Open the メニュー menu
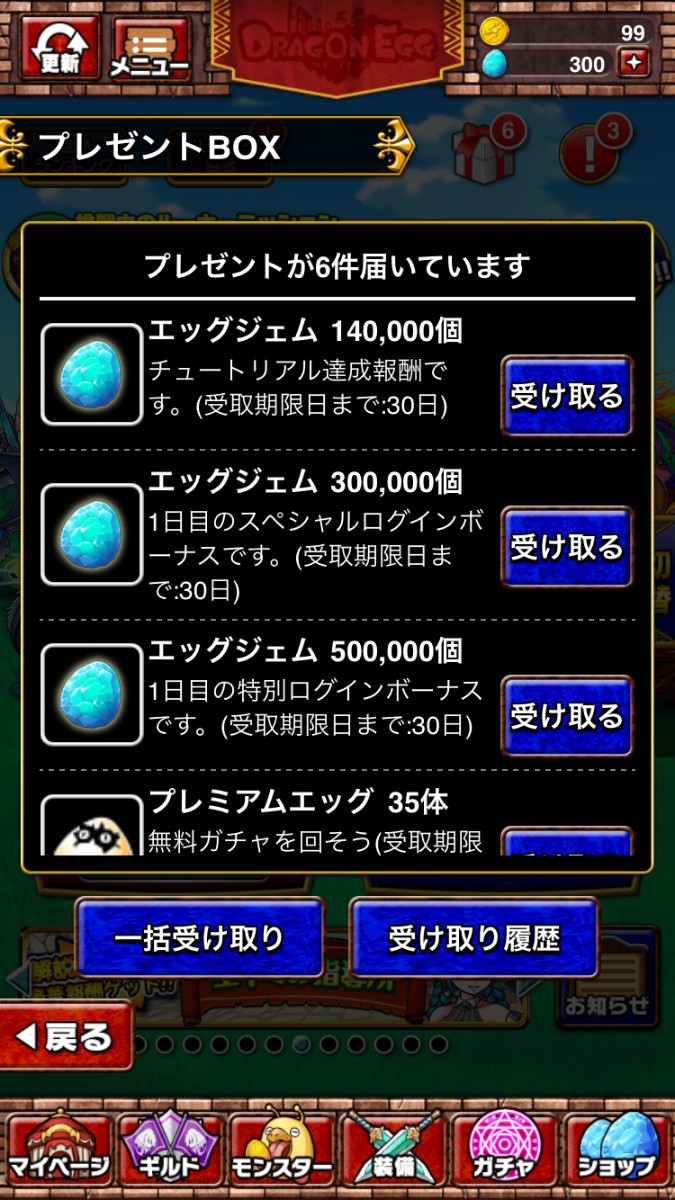This screenshot has width=675, height=1200. 150,47
